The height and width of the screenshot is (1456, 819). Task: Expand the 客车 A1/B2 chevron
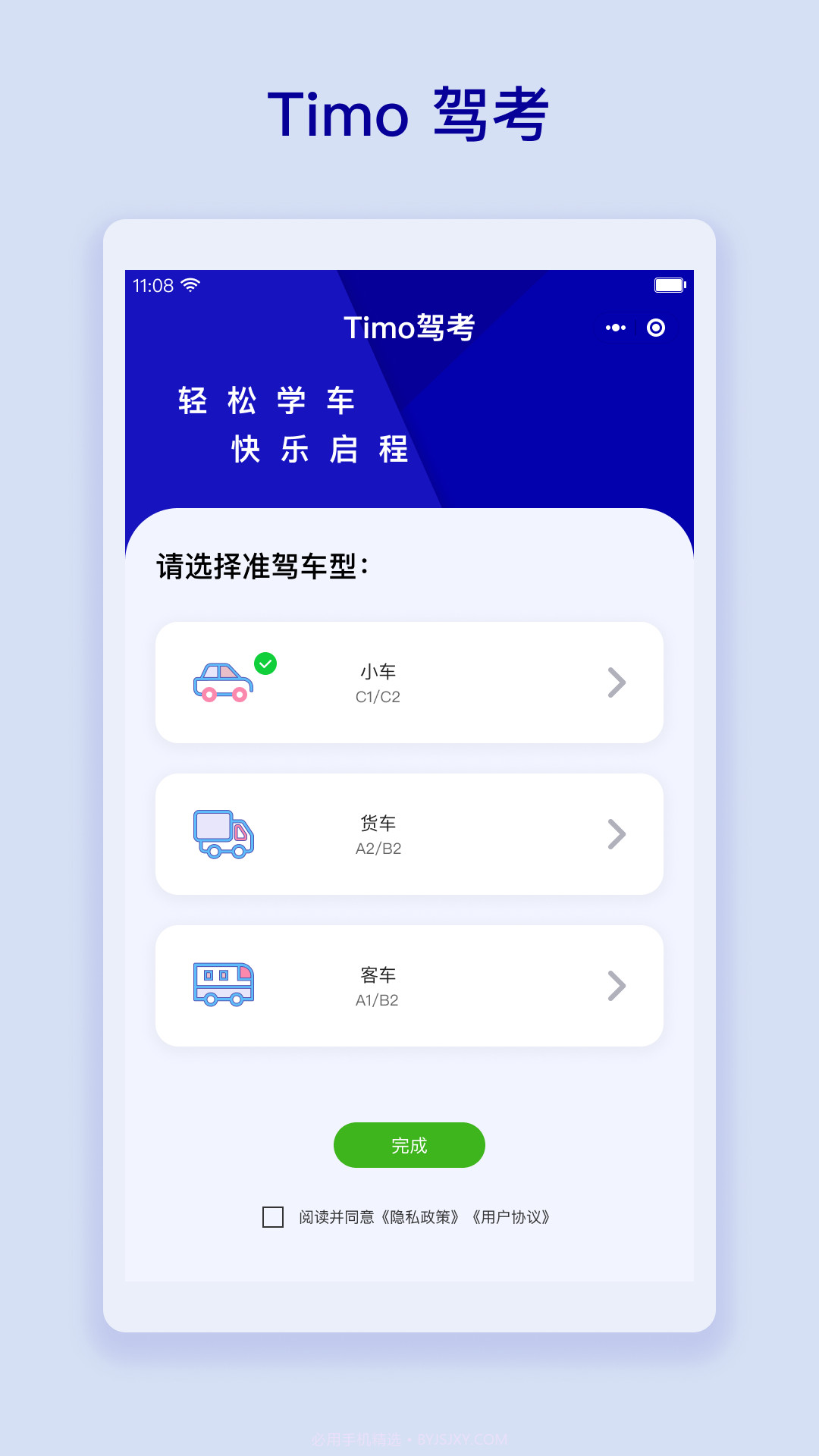[616, 984]
